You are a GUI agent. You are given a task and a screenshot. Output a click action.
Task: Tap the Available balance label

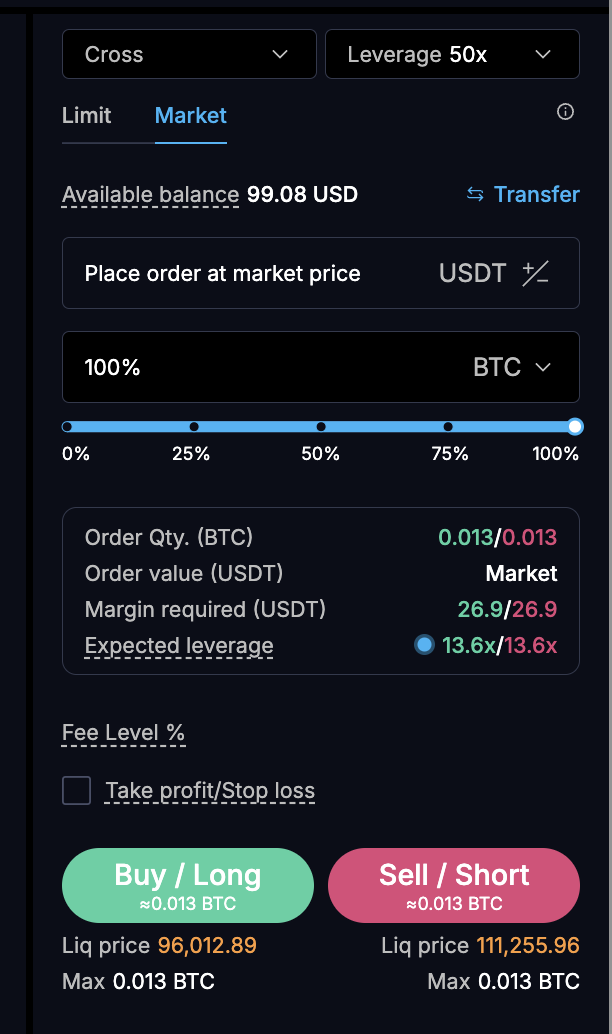[x=150, y=195]
